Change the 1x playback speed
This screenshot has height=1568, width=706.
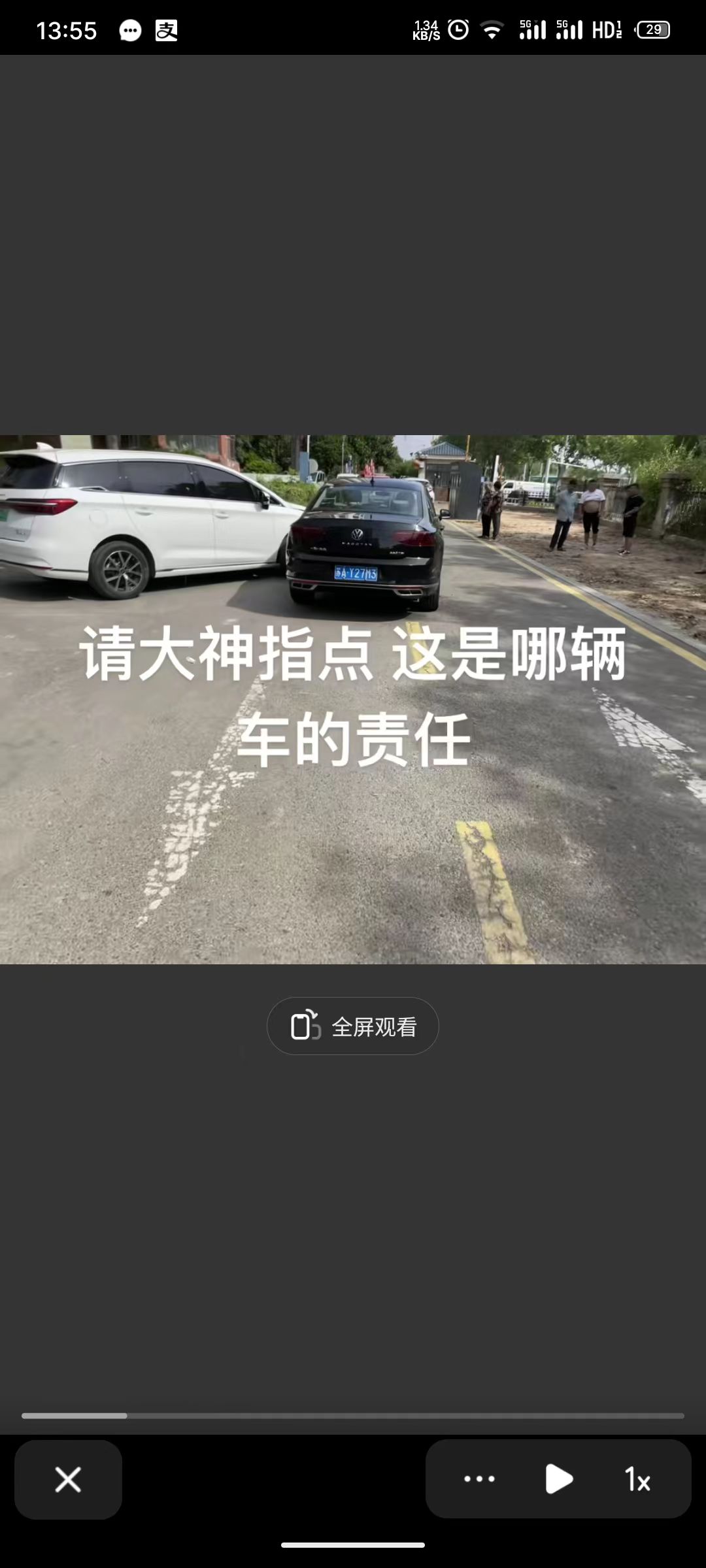click(637, 1479)
